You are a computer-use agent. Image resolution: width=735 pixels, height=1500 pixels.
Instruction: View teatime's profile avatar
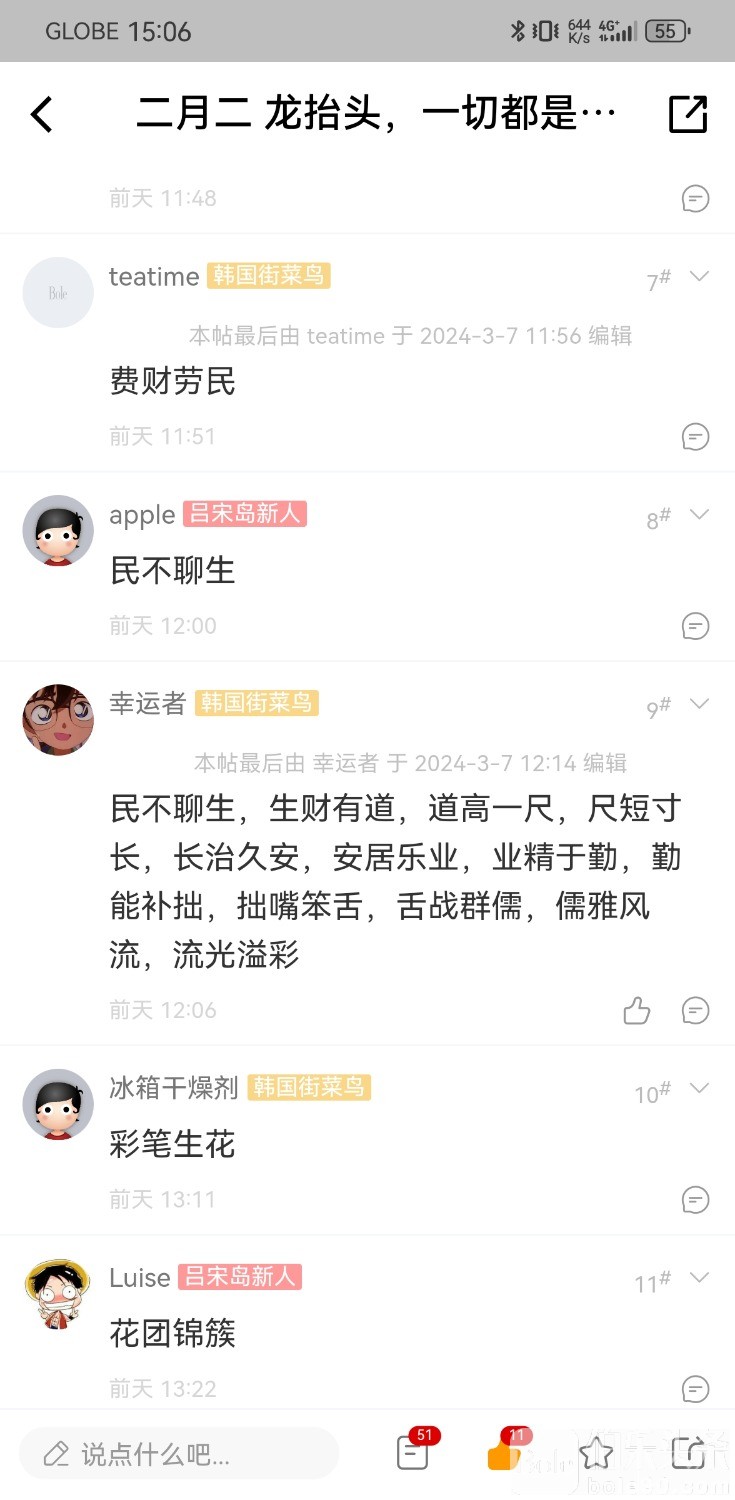tap(58, 292)
